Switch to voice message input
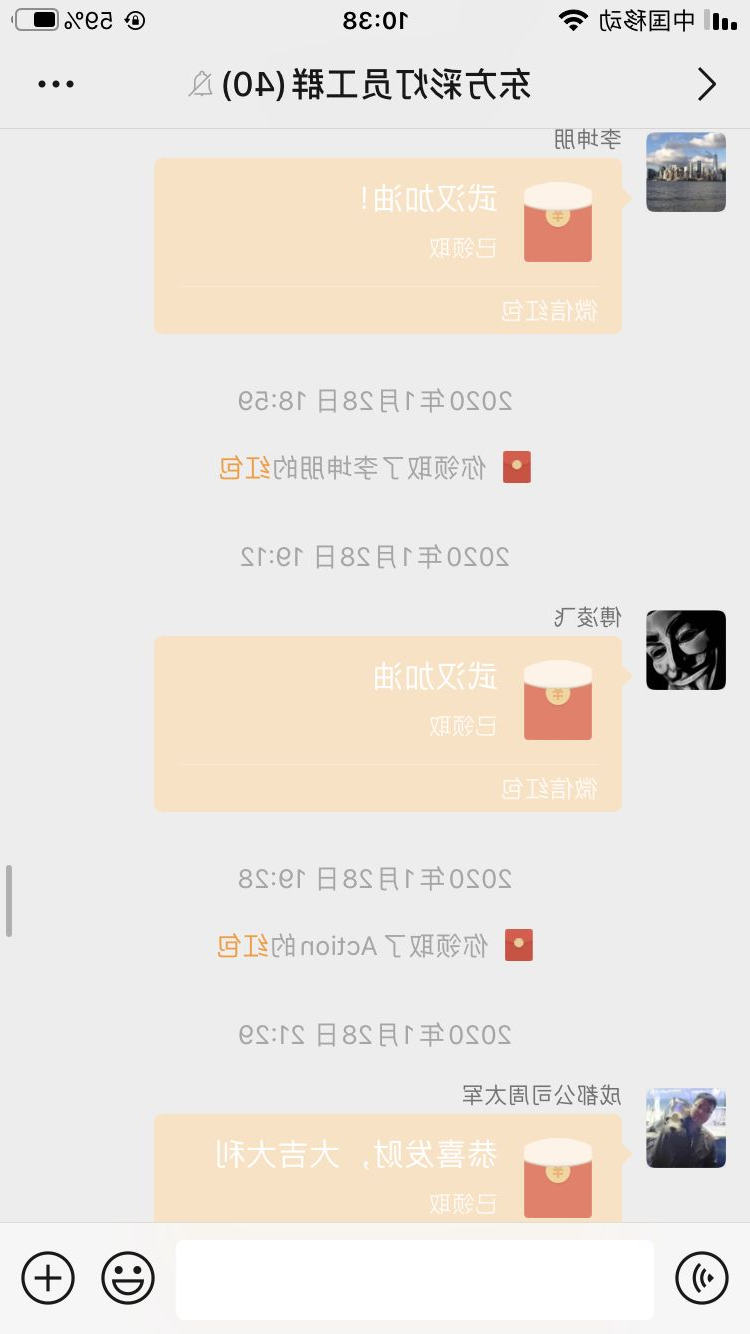750x1334 pixels. [702, 1278]
